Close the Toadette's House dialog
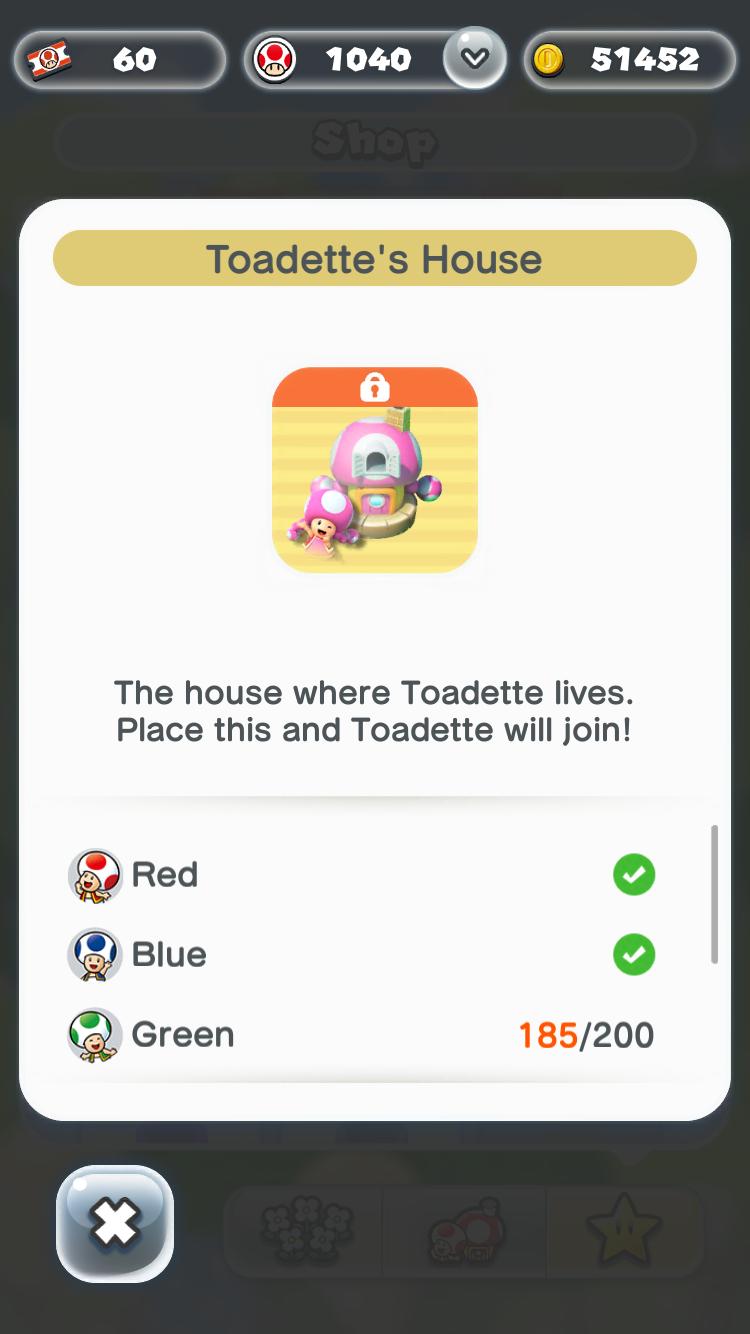750x1334 pixels. click(x=115, y=1223)
